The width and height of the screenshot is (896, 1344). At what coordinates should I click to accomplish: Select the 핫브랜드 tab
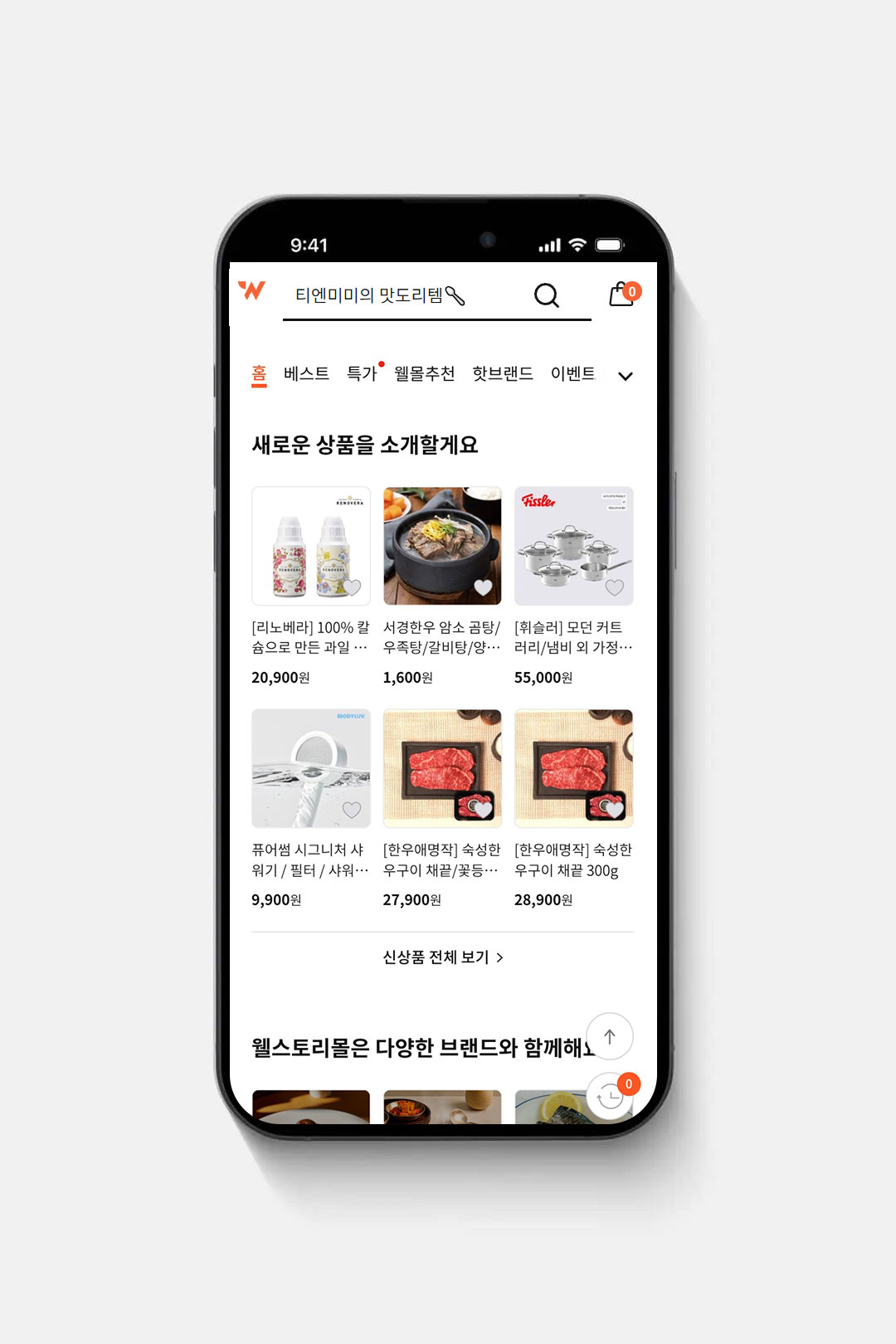[502, 374]
